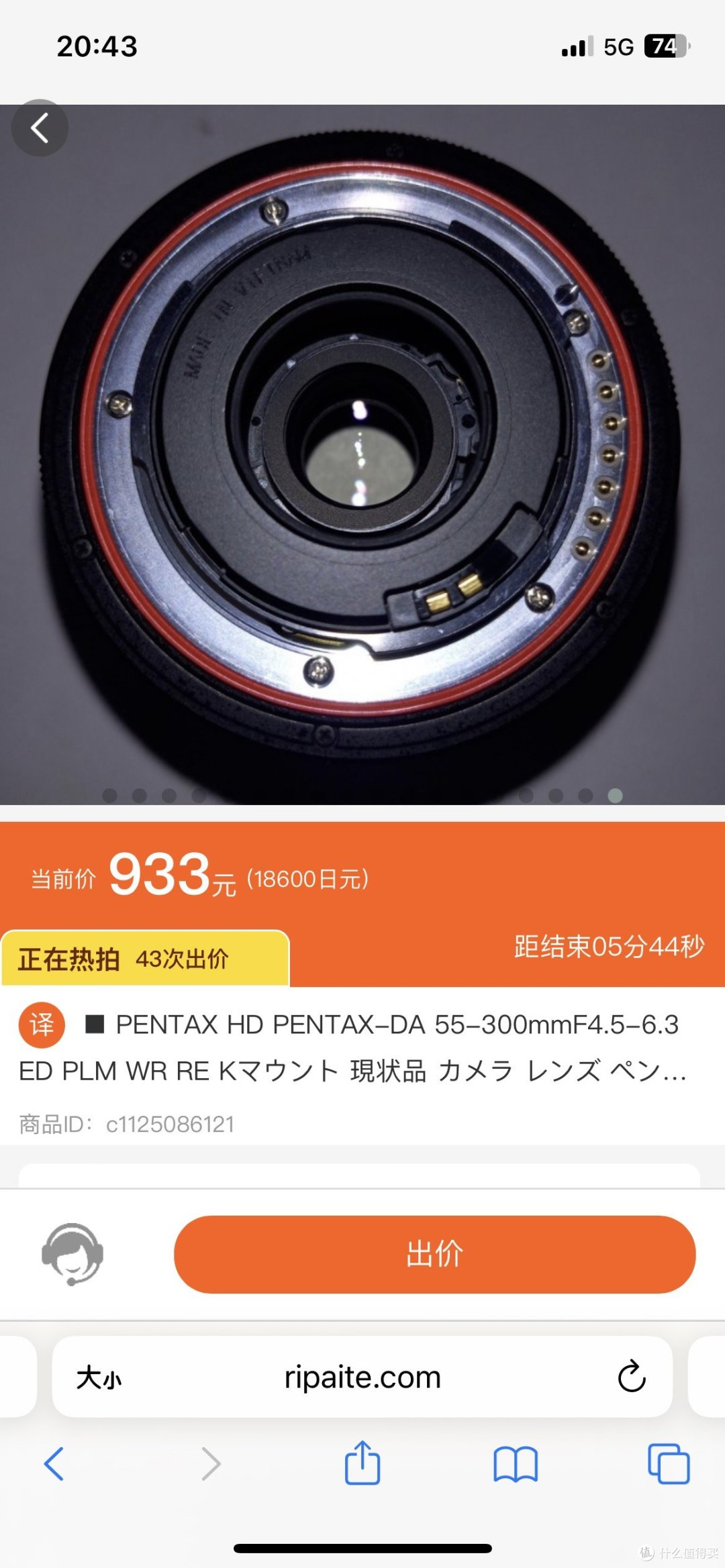
Task: Open the lens product photo
Action: point(362,455)
